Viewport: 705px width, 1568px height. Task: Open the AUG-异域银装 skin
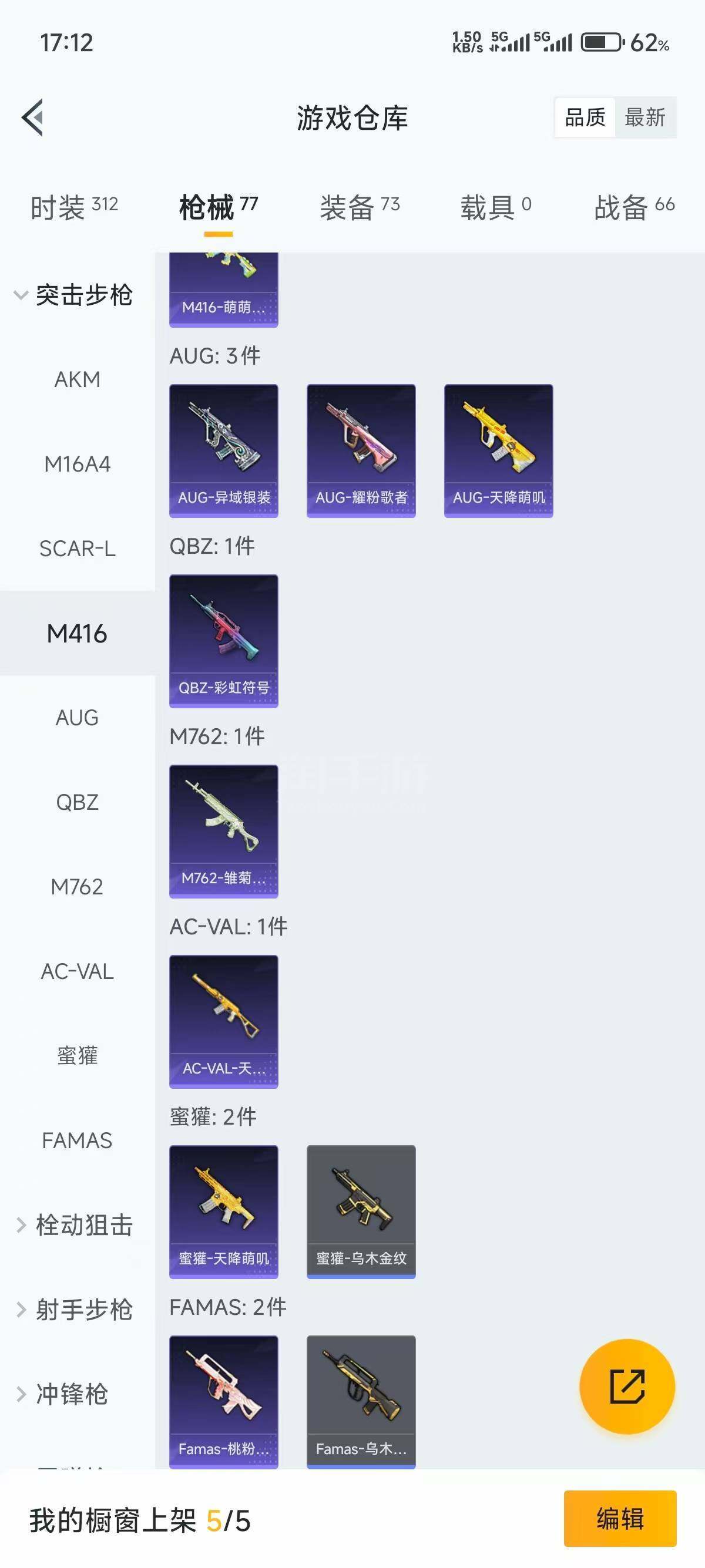tap(223, 451)
